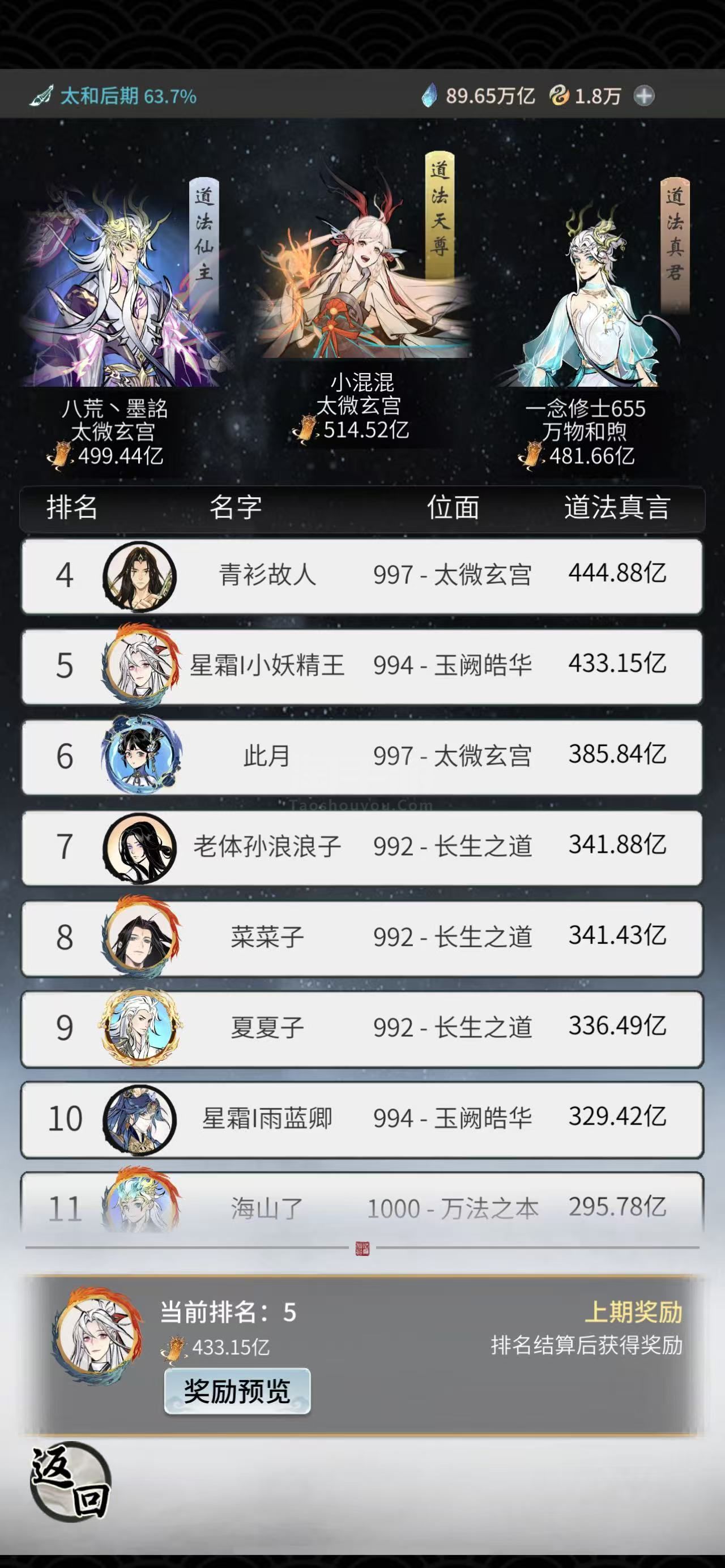View rank 7 player 老体孙浪浪子
The width and height of the screenshot is (725, 1568).
click(361, 847)
